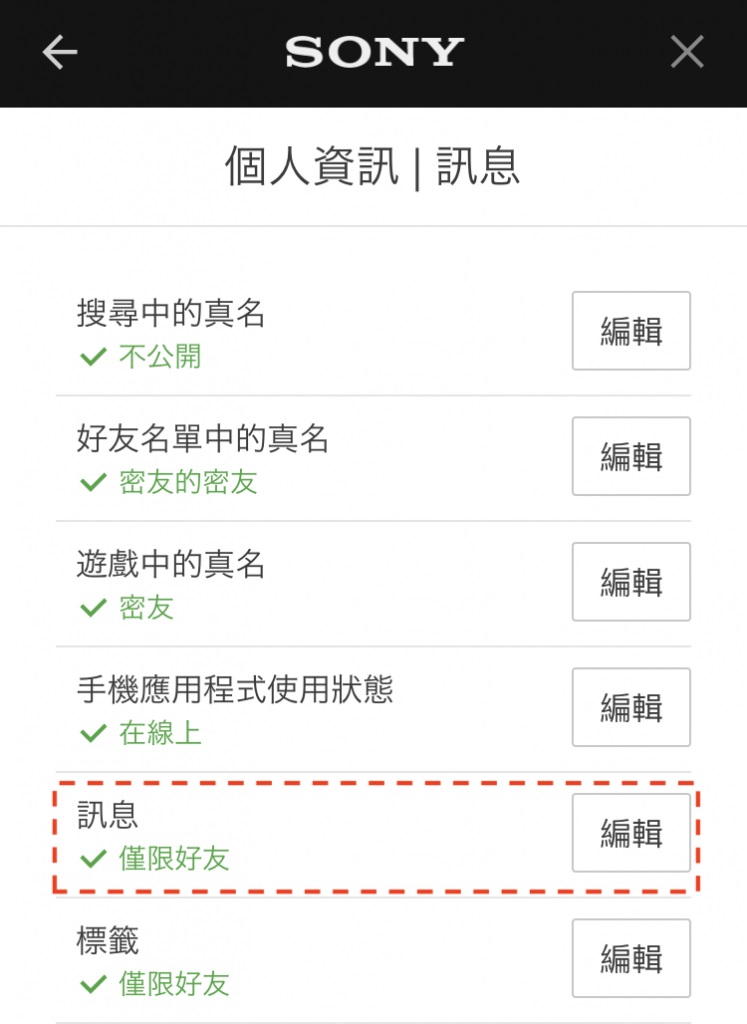Screen dimensions: 747x1024
Task: Edit the highlighted 訊息 privacy setting
Action: 631,832
